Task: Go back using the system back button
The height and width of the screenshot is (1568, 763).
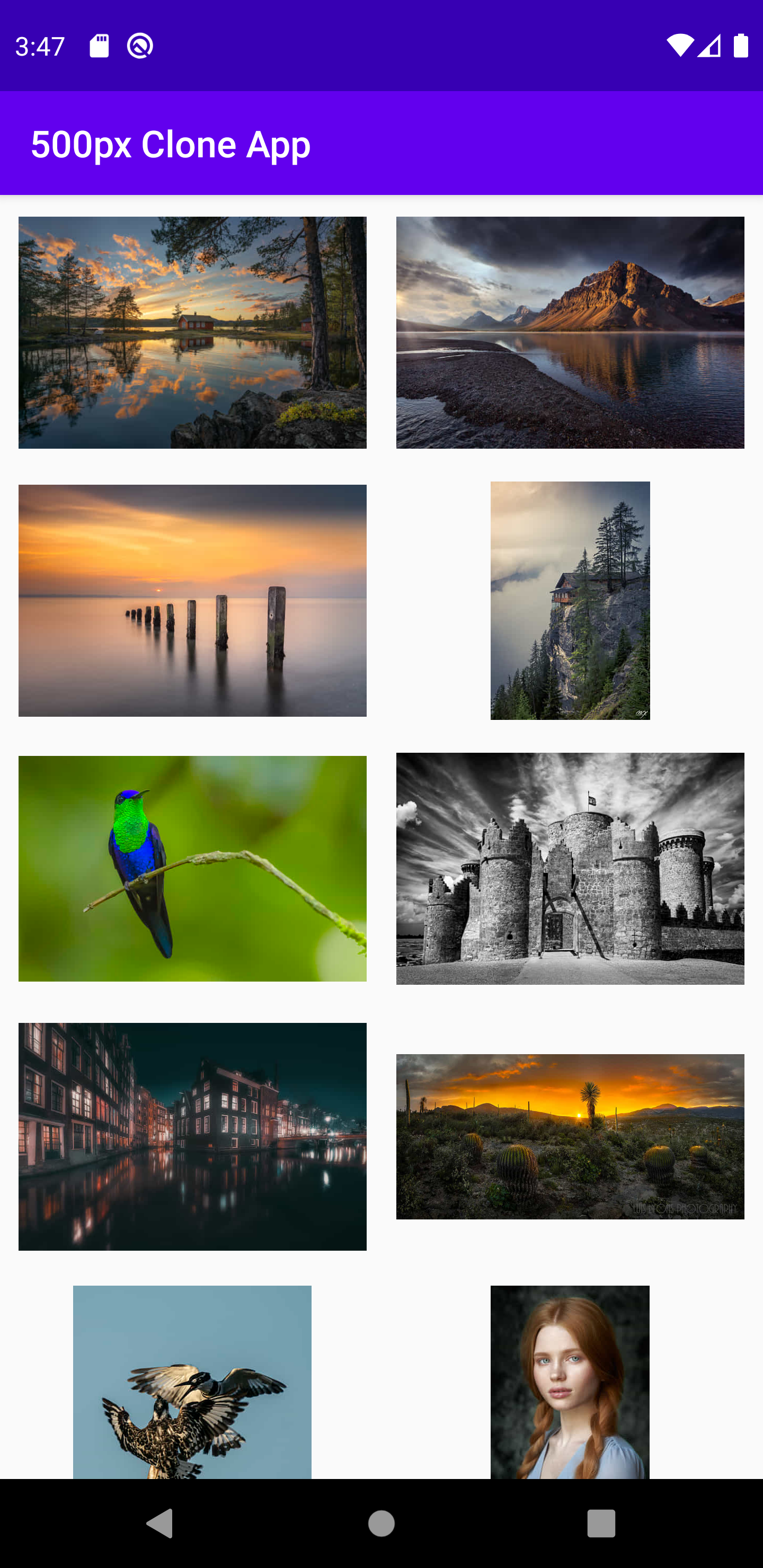Action: click(x=159, y=1523)
